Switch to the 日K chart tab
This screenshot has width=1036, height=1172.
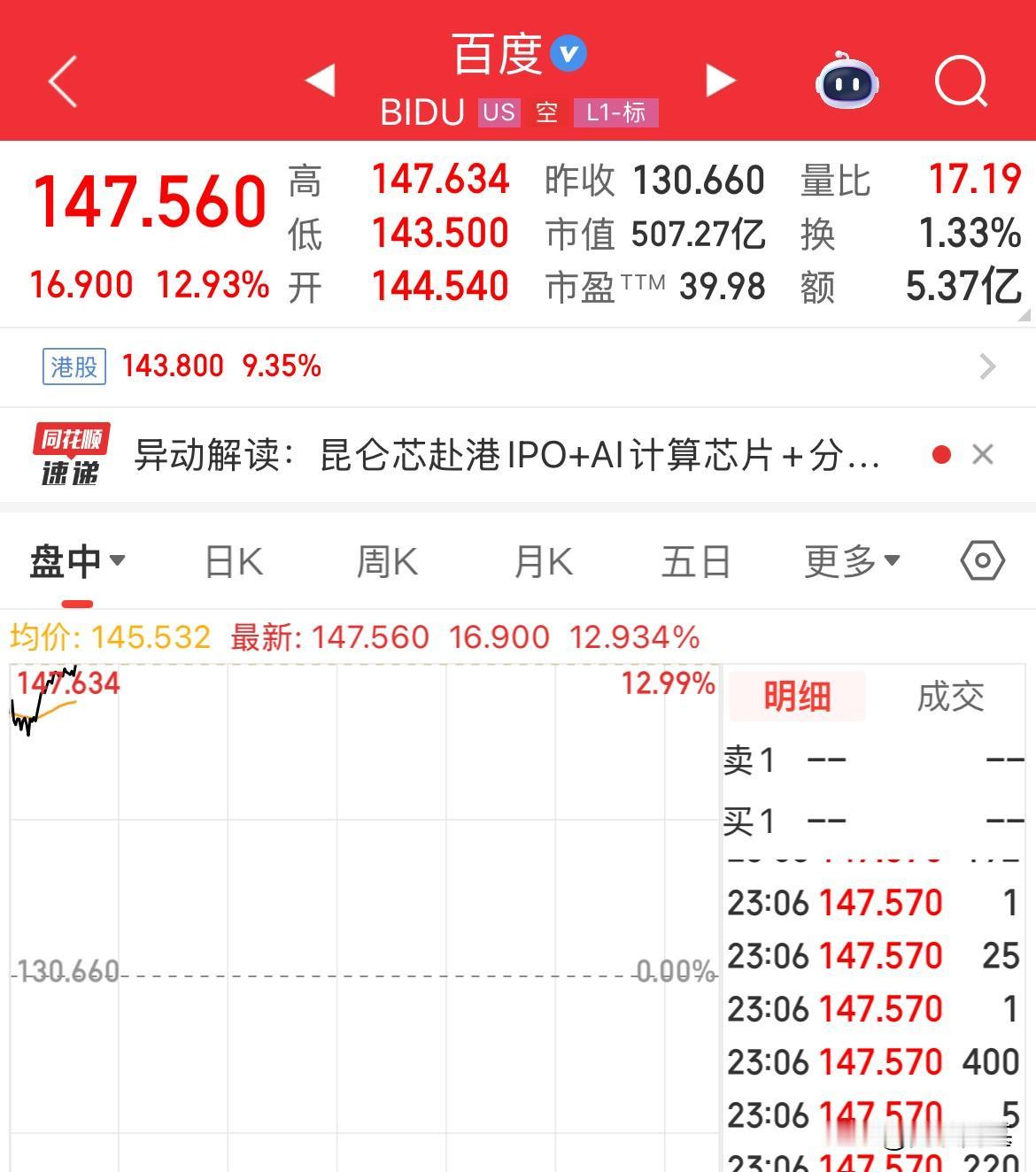(x=232, y=560)
